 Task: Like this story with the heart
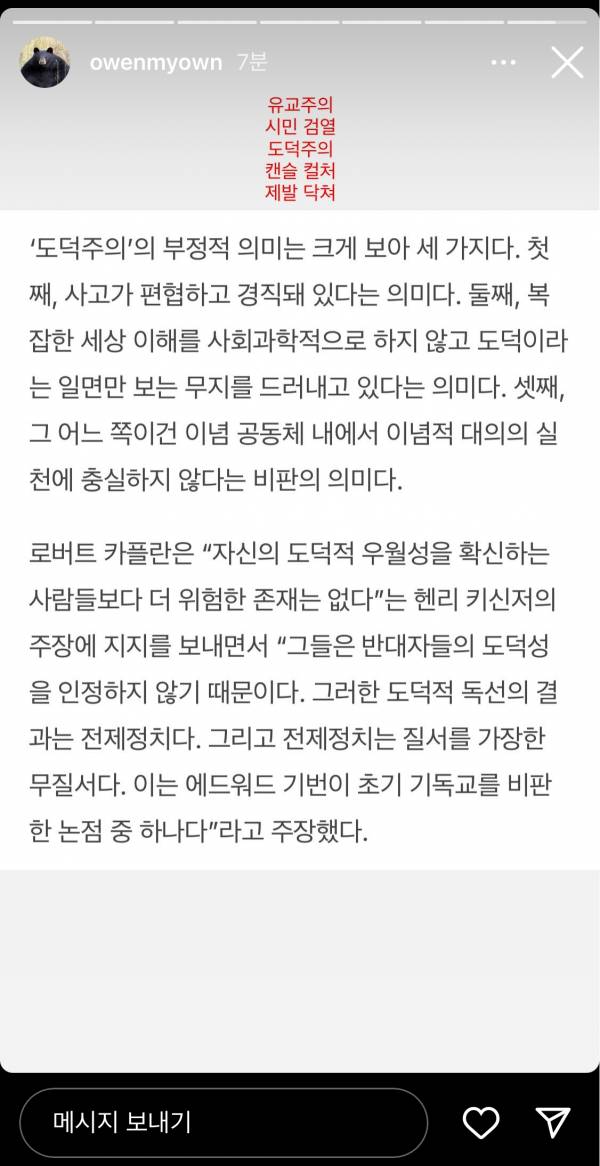pyautogui.click(x=481, y=1120)
